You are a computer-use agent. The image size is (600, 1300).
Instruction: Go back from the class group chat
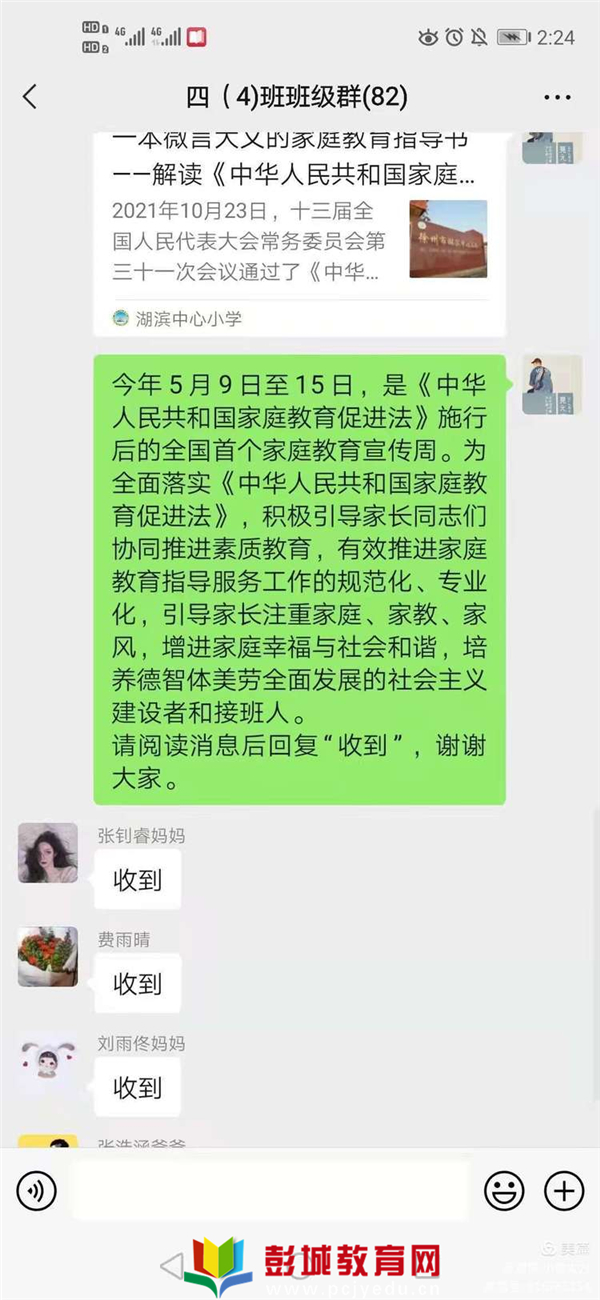30,97
